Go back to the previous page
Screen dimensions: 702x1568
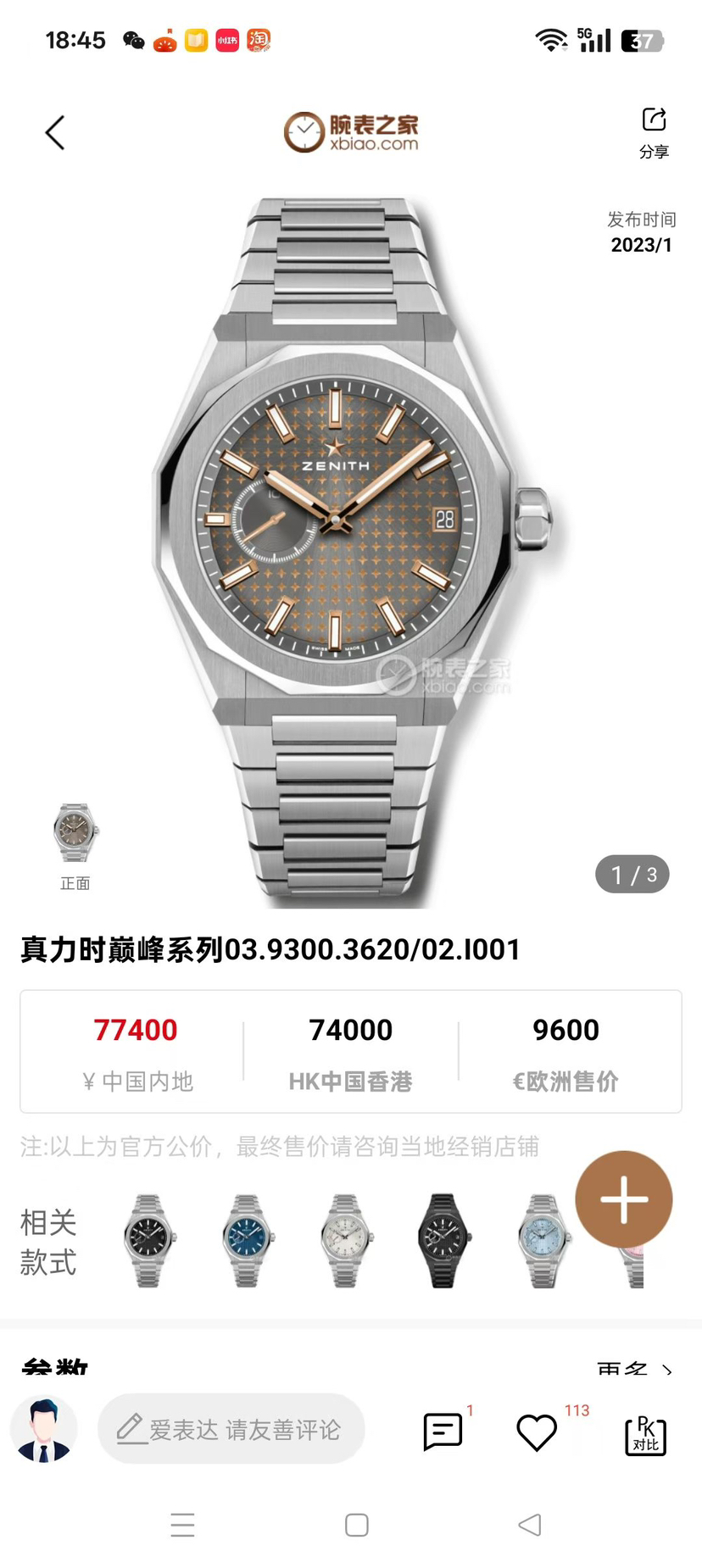[55, 133]
